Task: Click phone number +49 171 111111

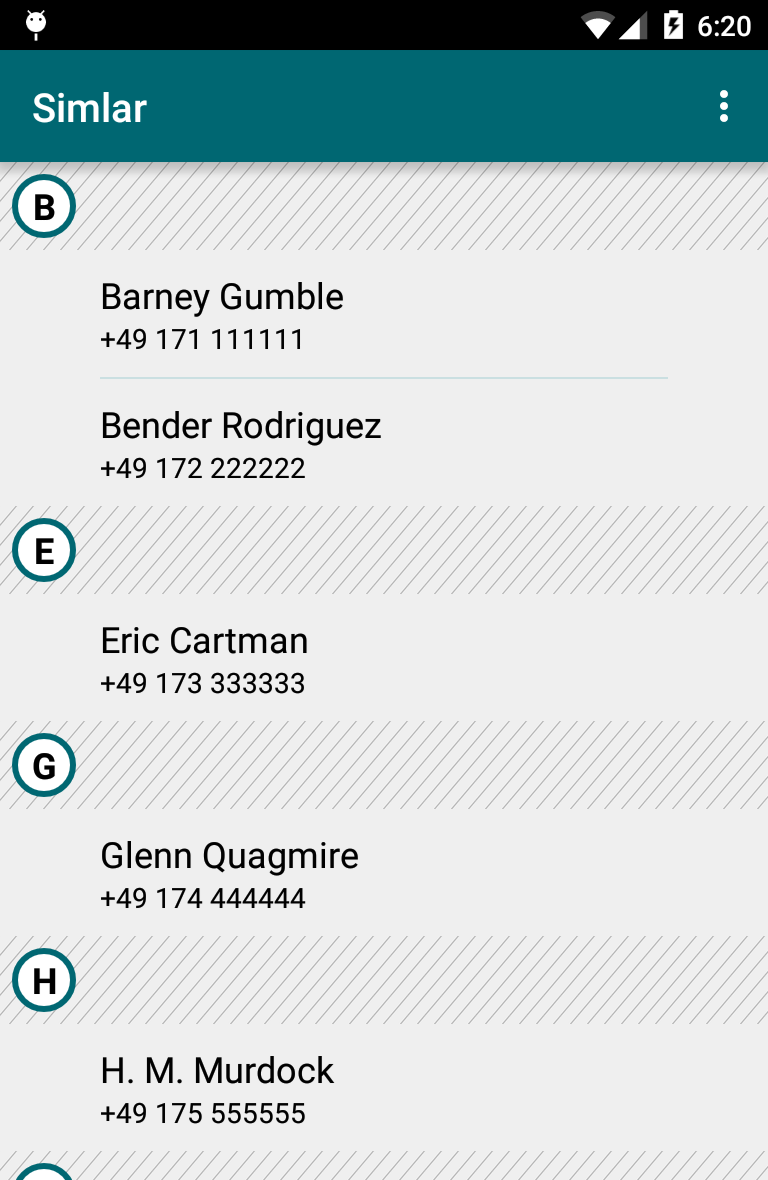Action: (201, 339)
